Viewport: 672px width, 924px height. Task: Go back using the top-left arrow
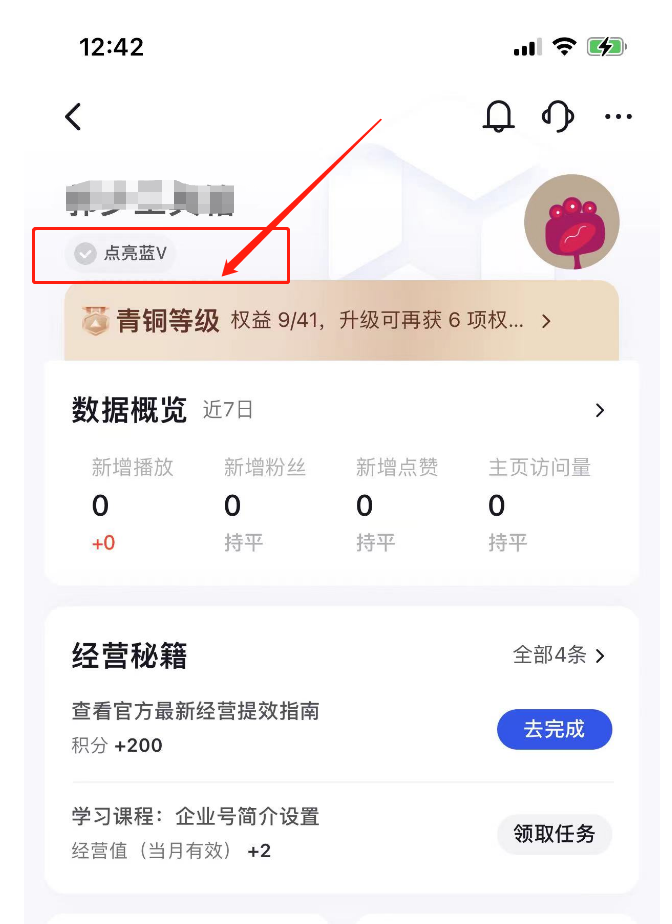click(x=73, y=117)
